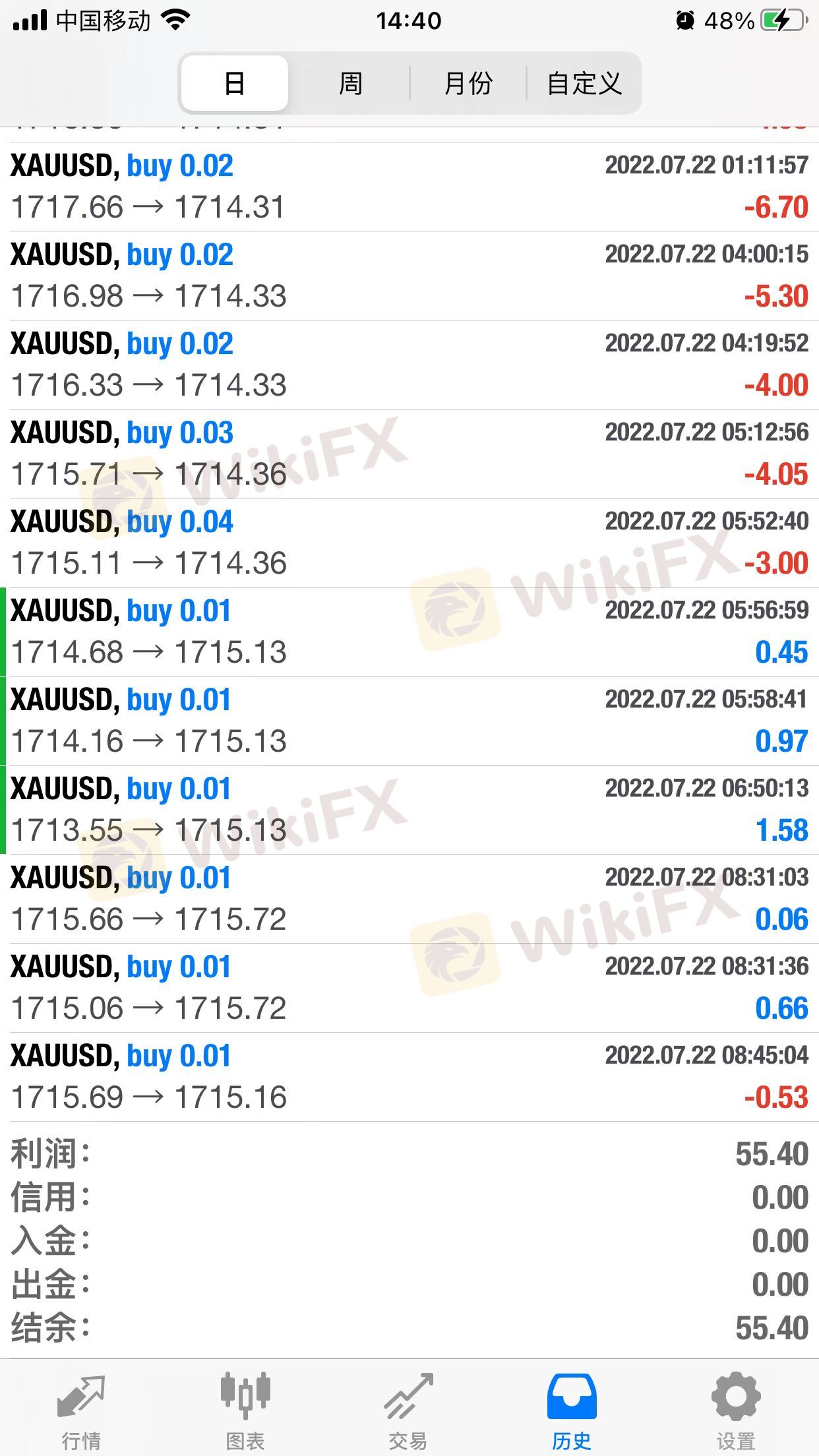
Task: Expand the XAUUSD trade at 04:19:52
Action: coord(409,365)
